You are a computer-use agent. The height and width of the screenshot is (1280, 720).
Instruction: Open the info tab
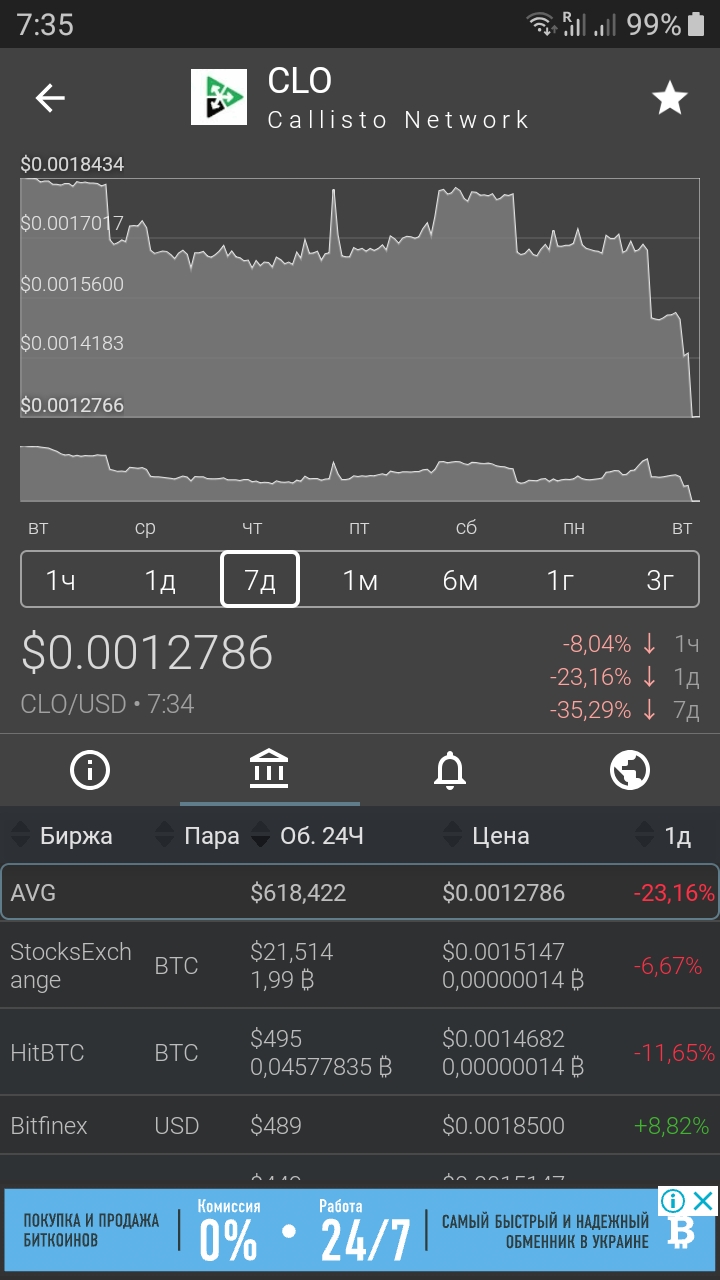(90, 770)
